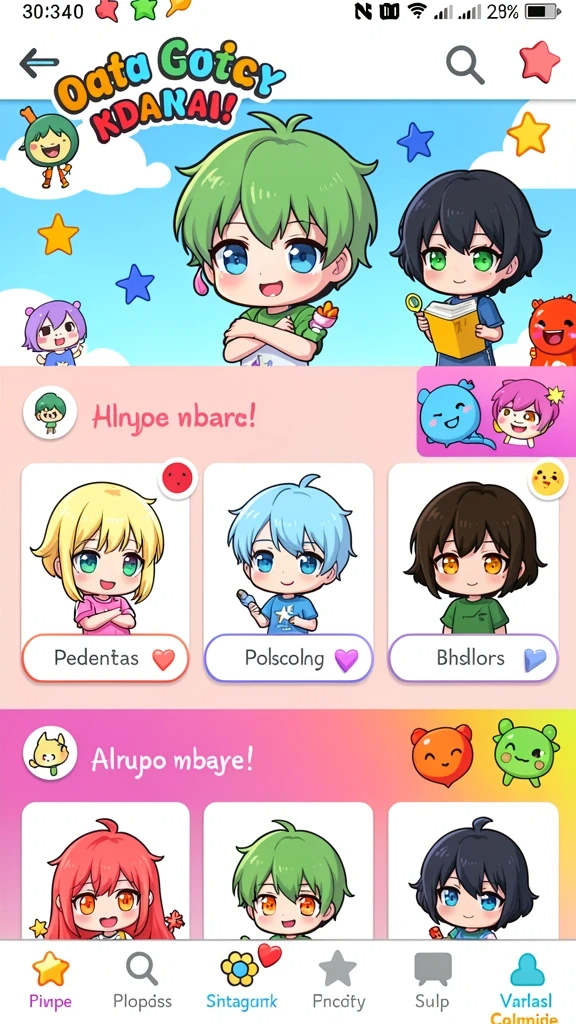
Task: Open the red-haired character card
Action: click(105, 871)
